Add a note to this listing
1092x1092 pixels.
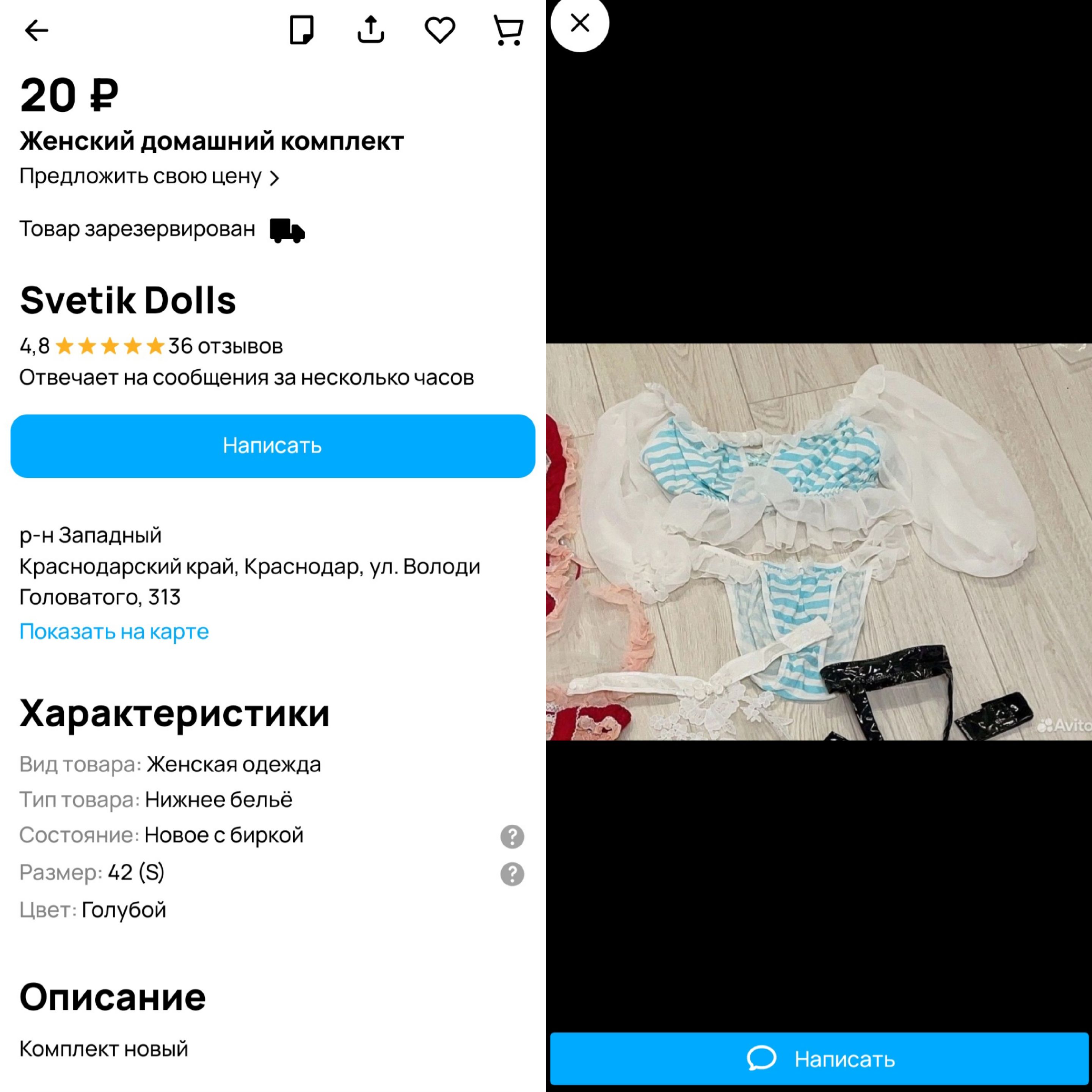click(301, 30)
